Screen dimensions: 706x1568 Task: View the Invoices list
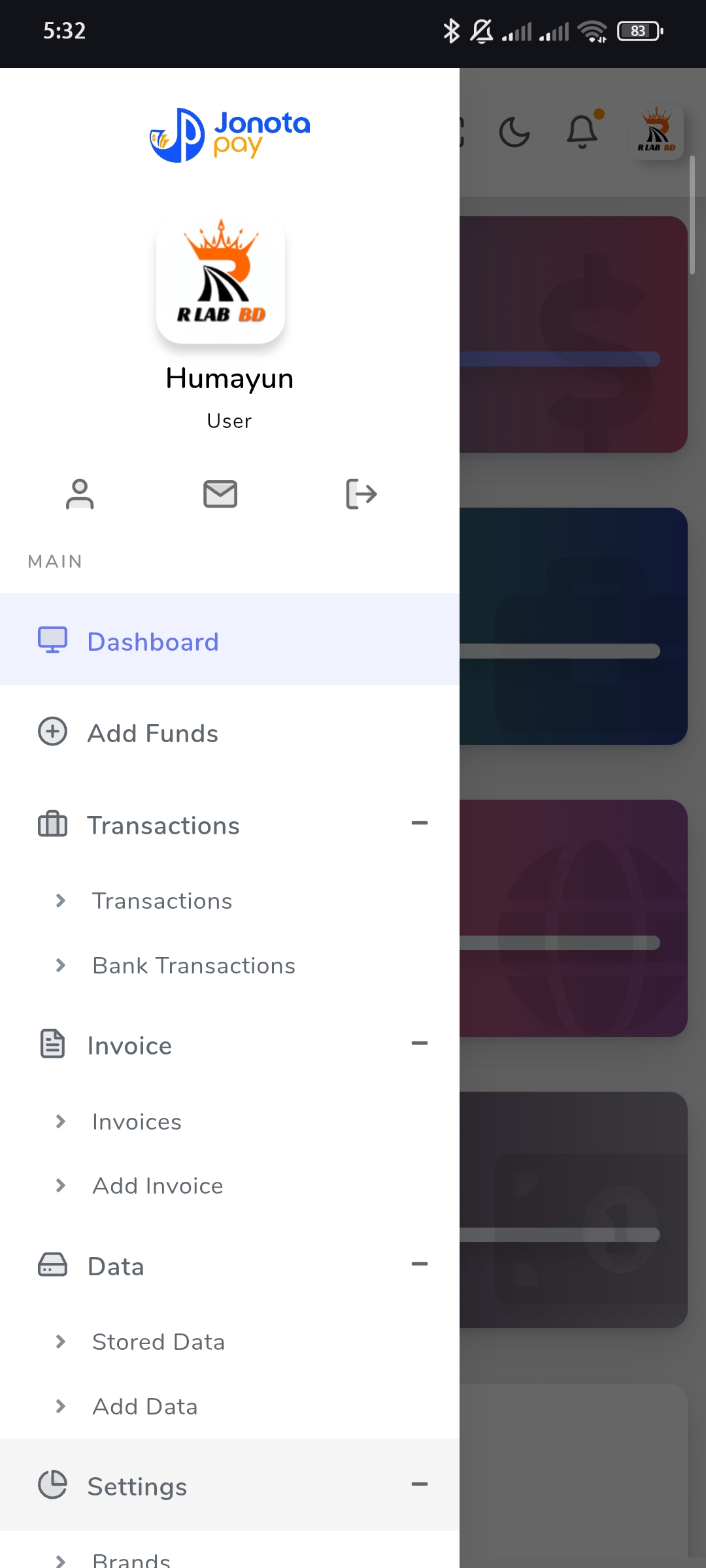coord(137,1122)
